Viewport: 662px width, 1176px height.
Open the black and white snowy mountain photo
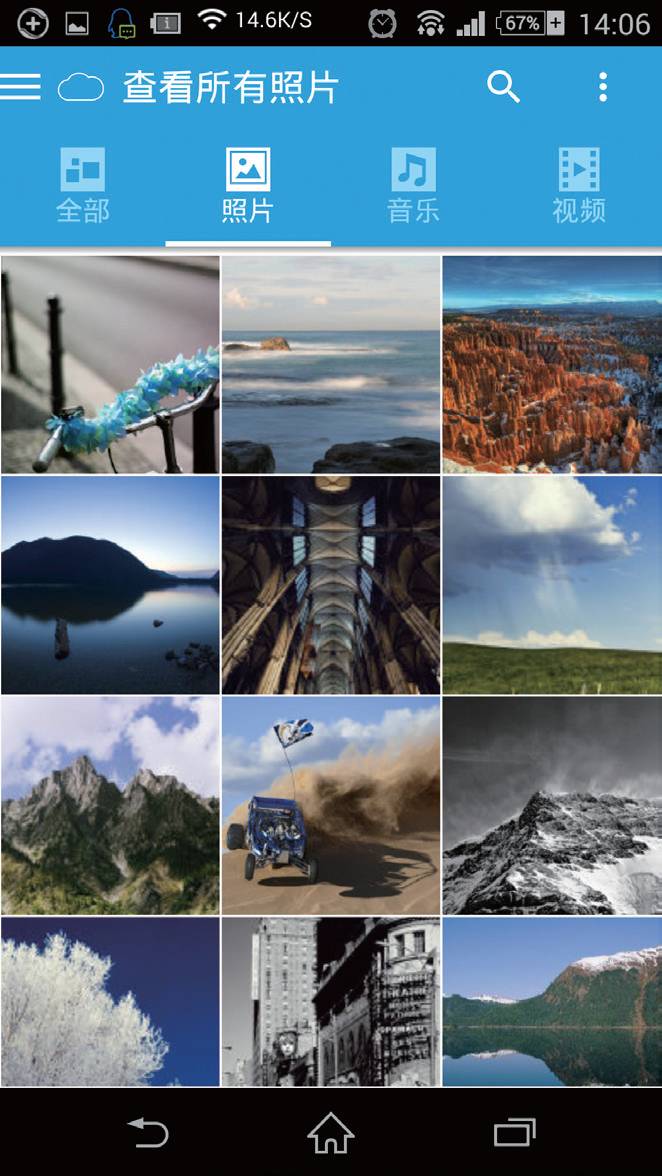[x=552, y=805]
